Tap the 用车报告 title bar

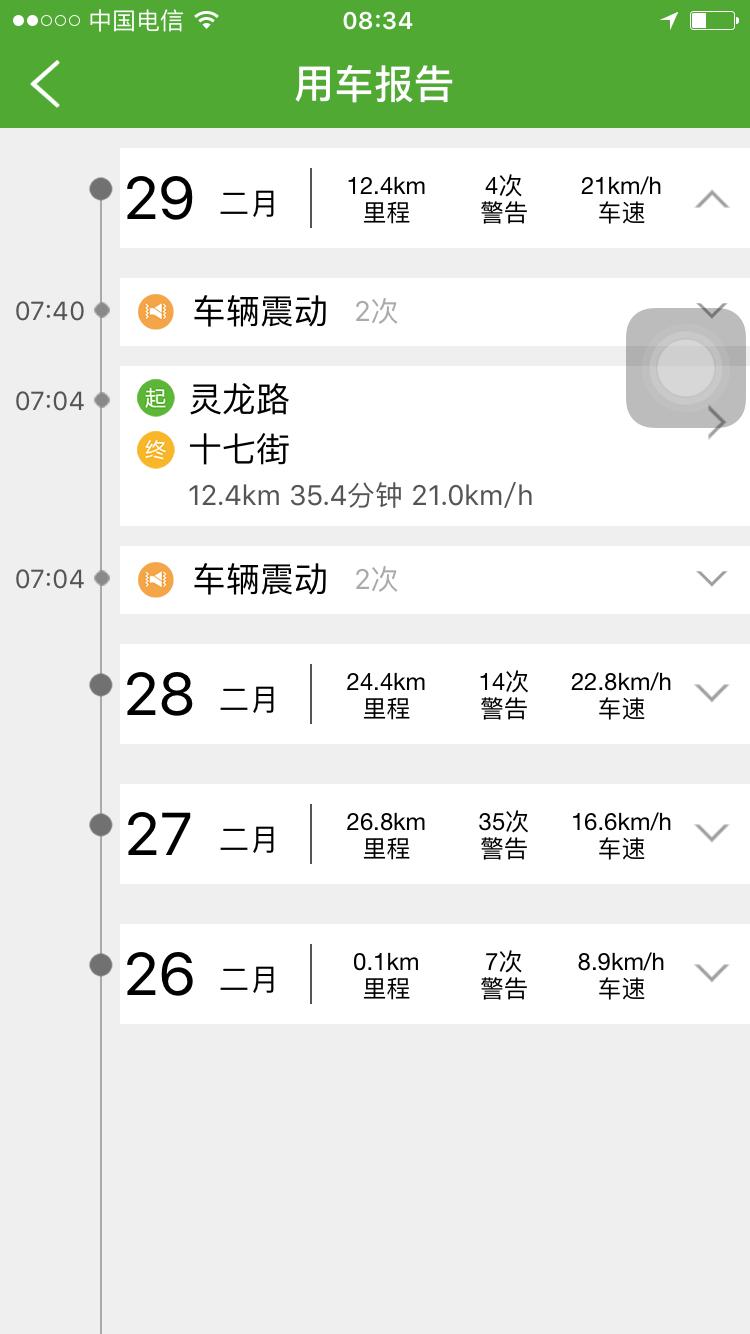375,85
